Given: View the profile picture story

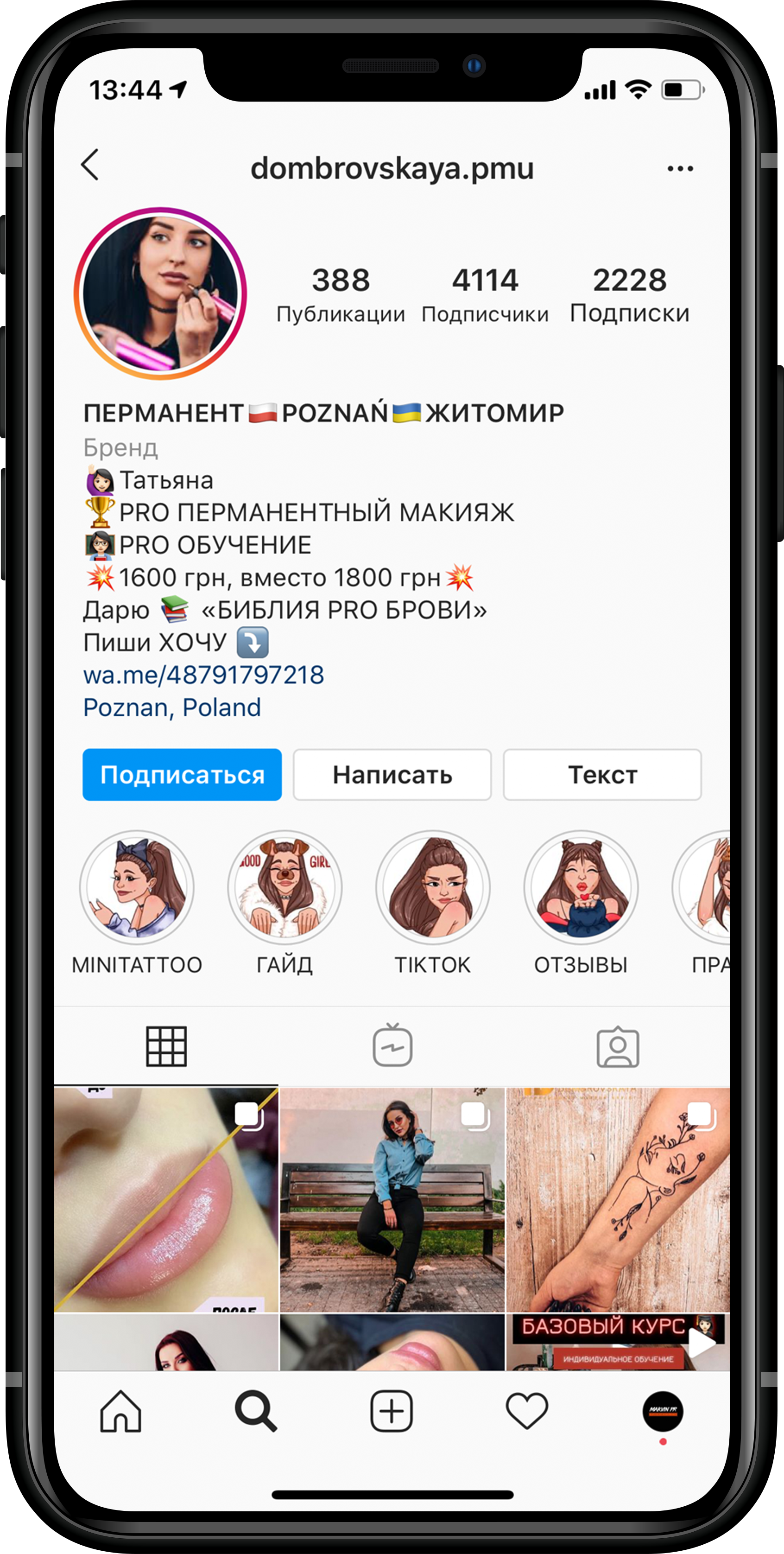Looking at the screenshot, I should [160, 293].
